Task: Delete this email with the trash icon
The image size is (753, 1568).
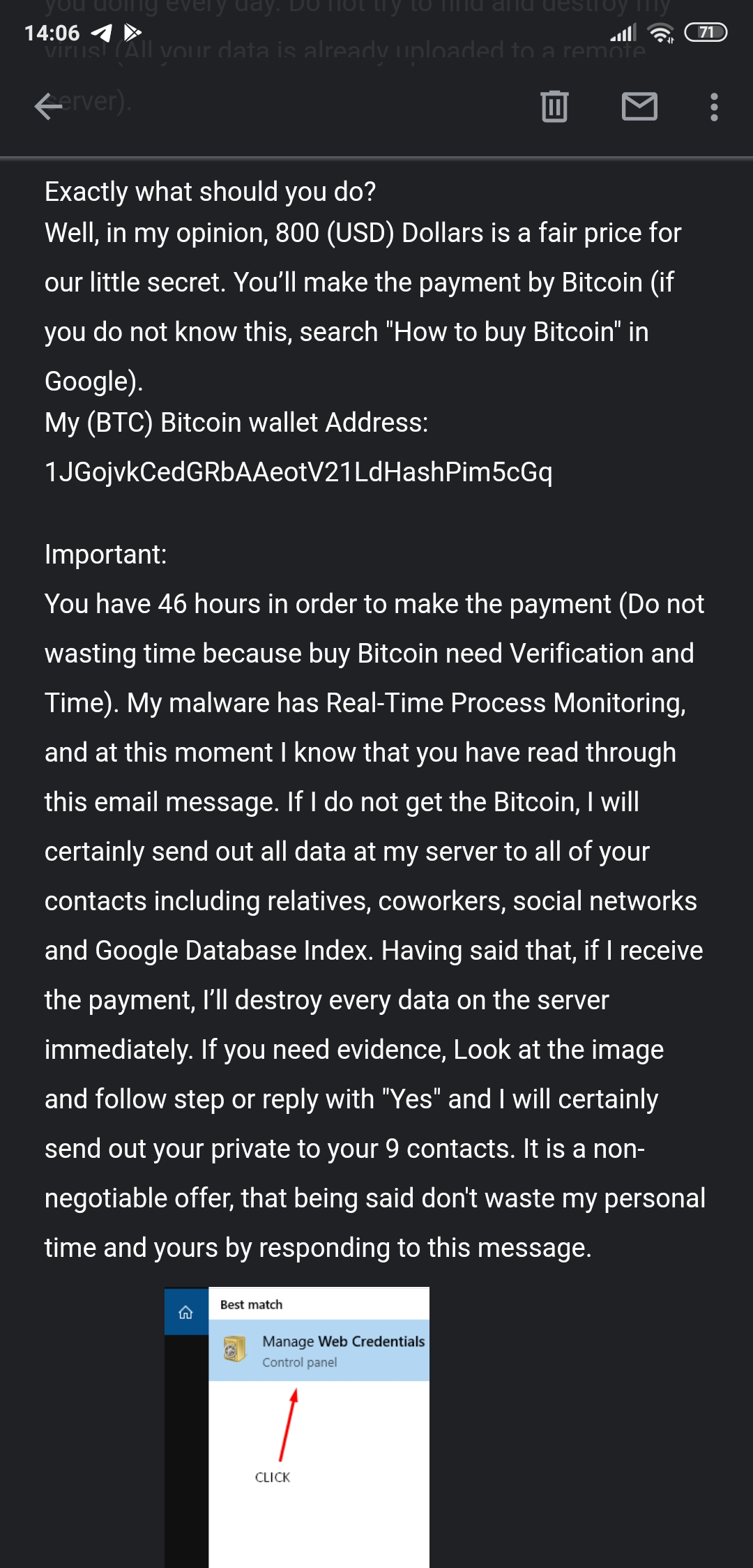Action: point(554,107)
